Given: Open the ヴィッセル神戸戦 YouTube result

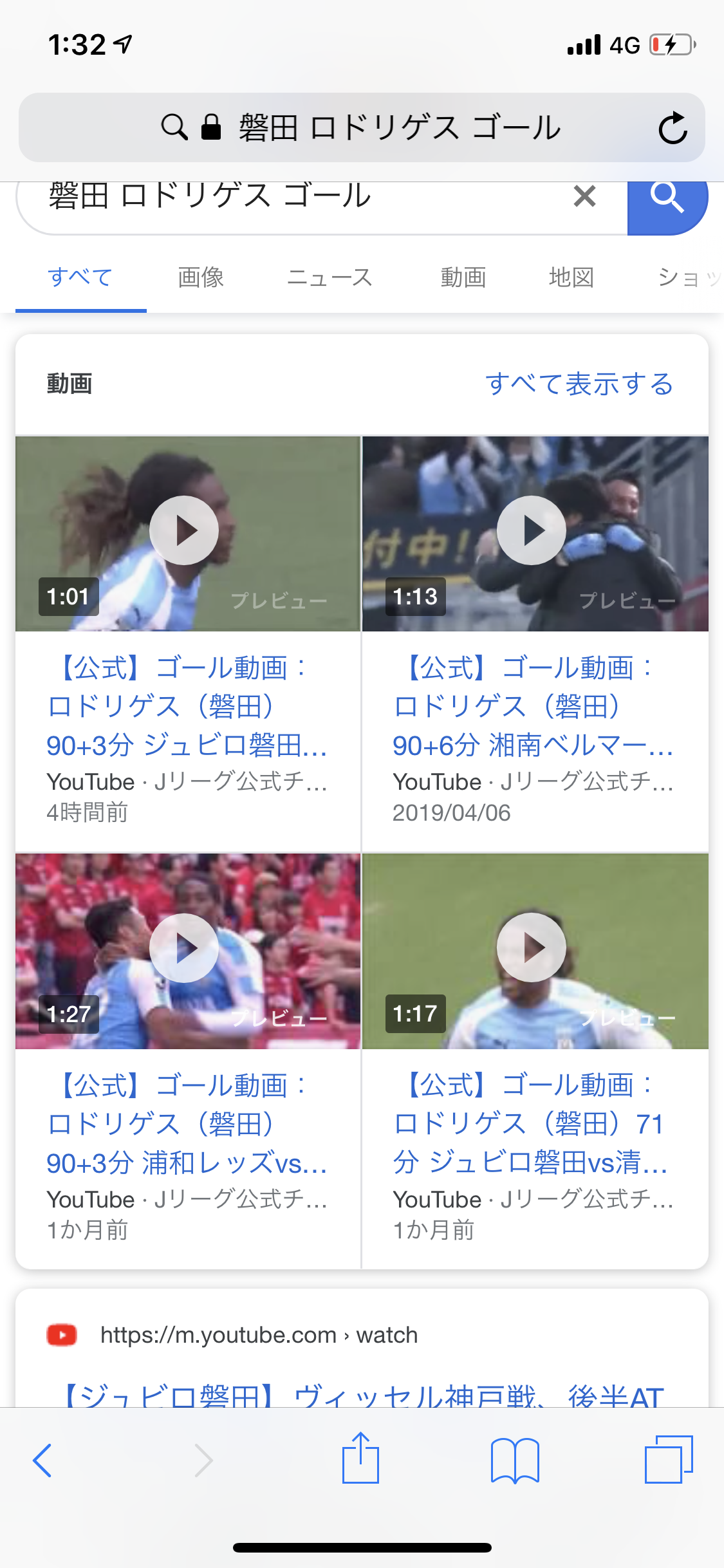Looking at the screenshot, I should click(364, 1395).
